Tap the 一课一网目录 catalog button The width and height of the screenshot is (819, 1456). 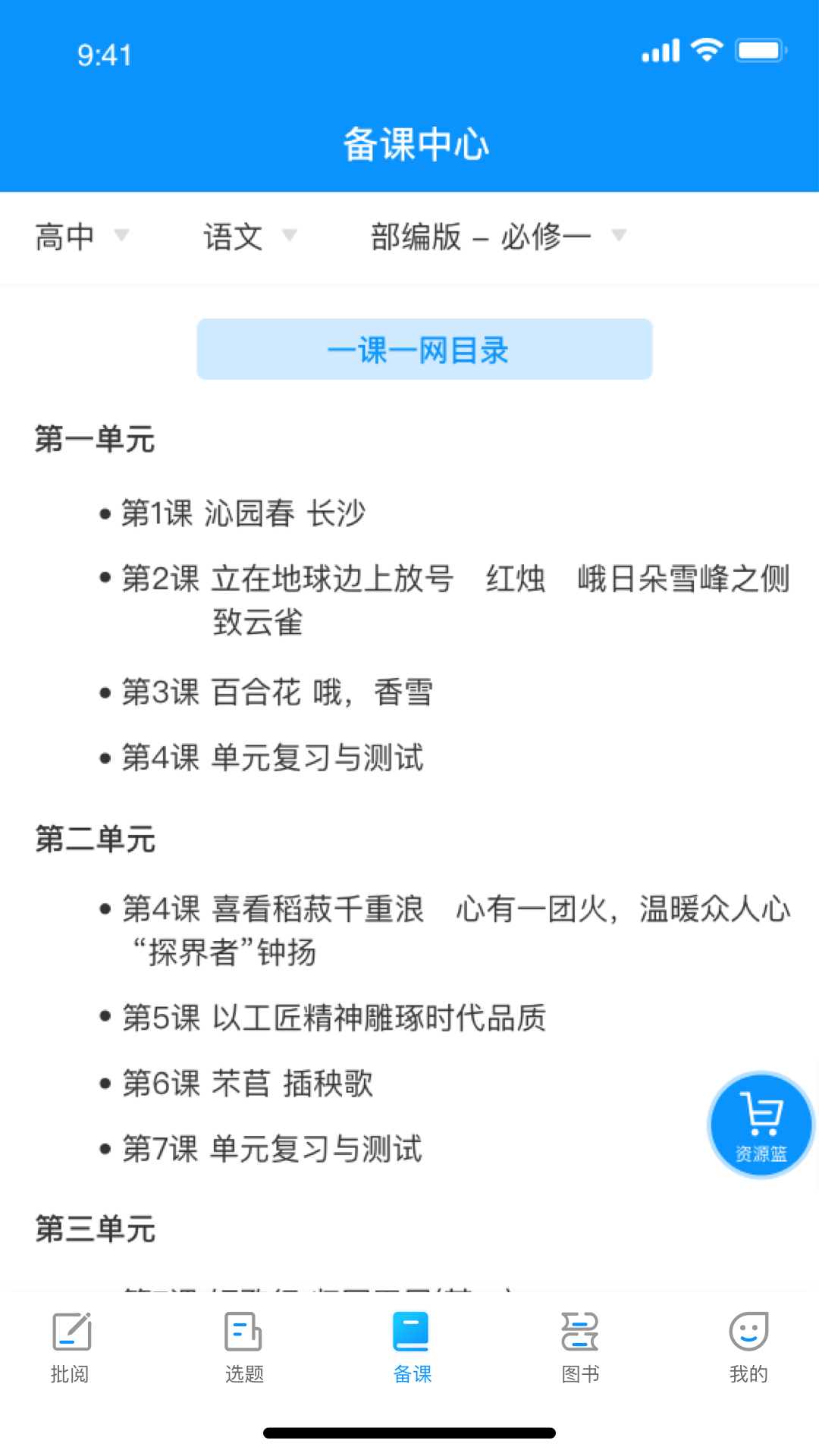pos(425,349)
